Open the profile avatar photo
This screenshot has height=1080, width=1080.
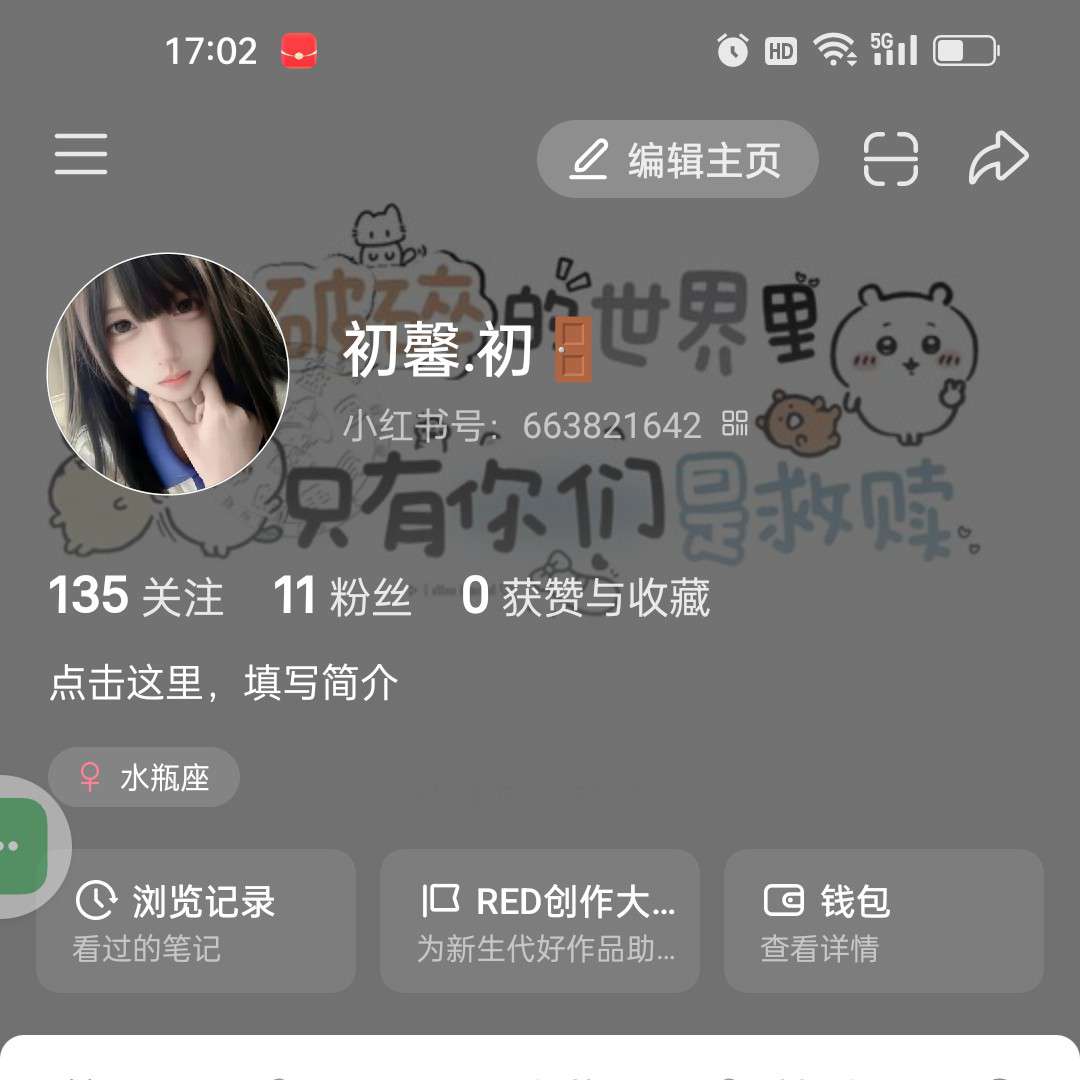[x=168, y=373]
